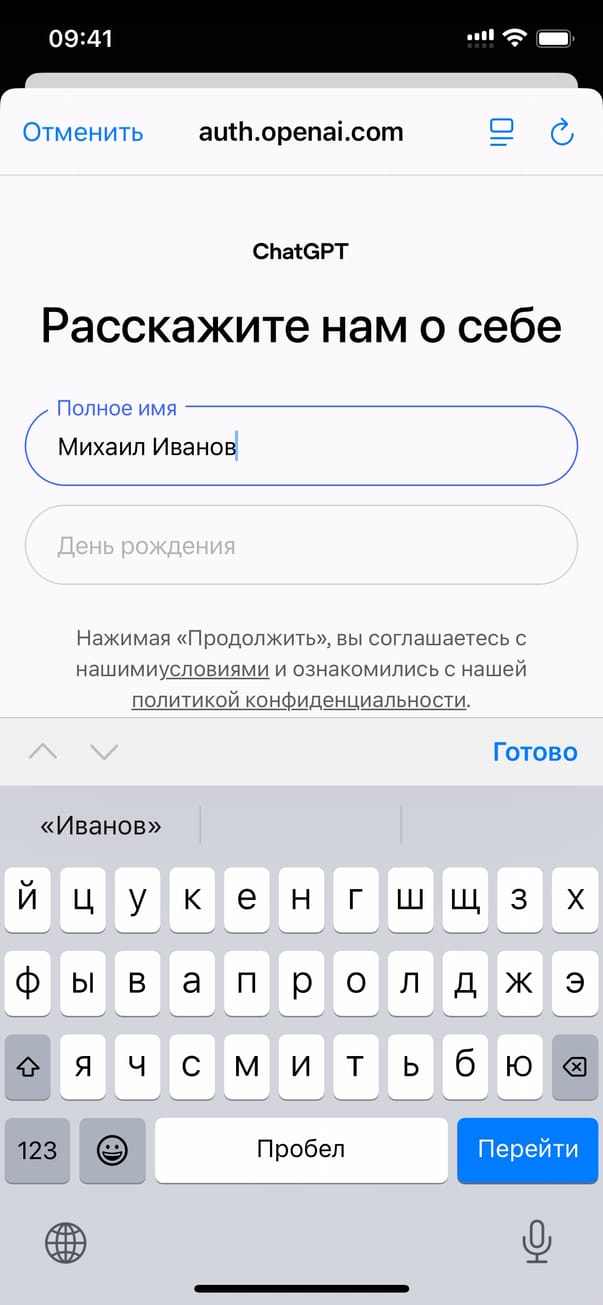Switch keyboard to 123 numbers
This screenshot has width=603, height=1305.
tap(37, 1149)
